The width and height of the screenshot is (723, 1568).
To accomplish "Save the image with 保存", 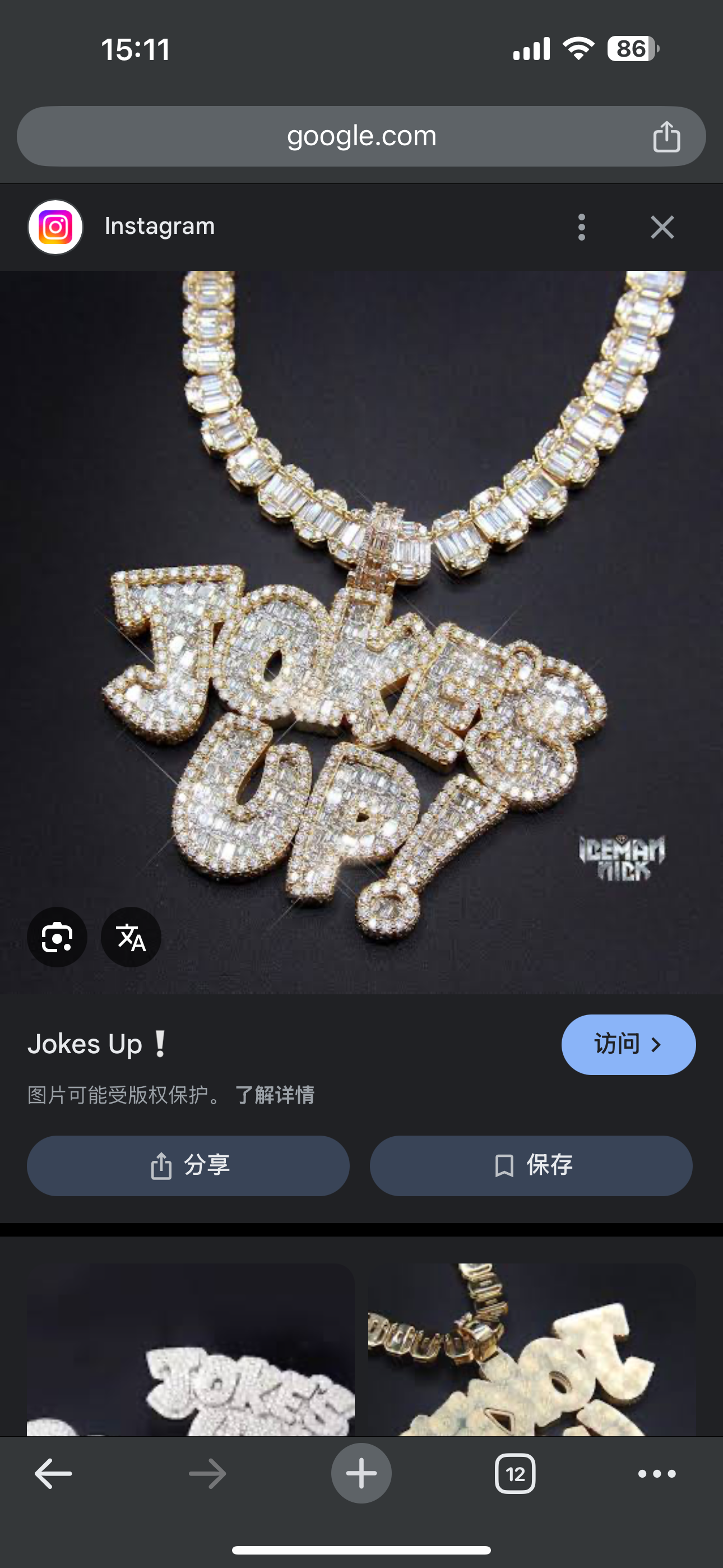I will tap(531, 1166).
